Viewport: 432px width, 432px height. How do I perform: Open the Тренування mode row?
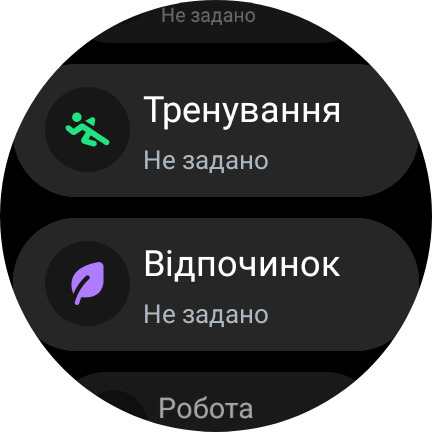coord(216,130)
